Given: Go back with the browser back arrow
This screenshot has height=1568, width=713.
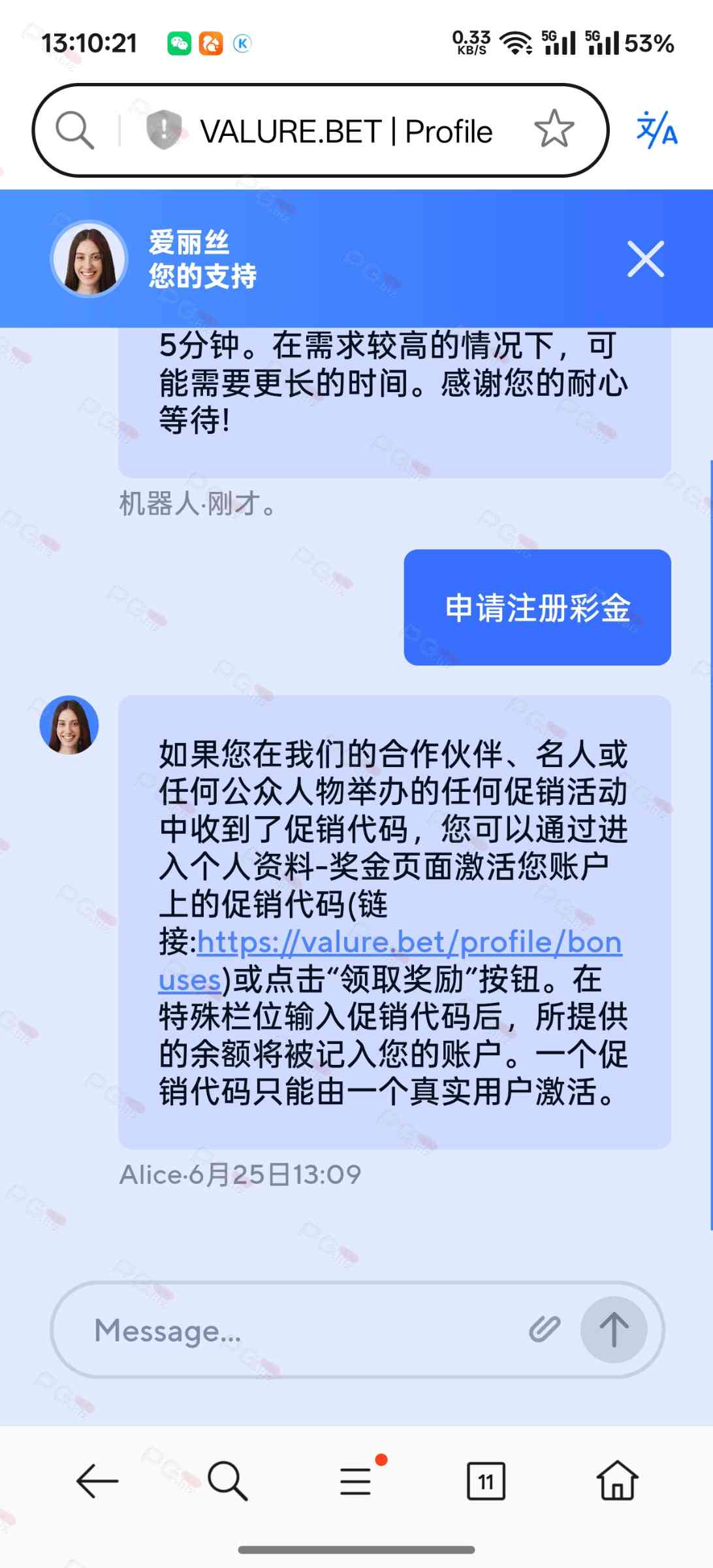Looking at the screenshot, I should [x=97, y=1480].
